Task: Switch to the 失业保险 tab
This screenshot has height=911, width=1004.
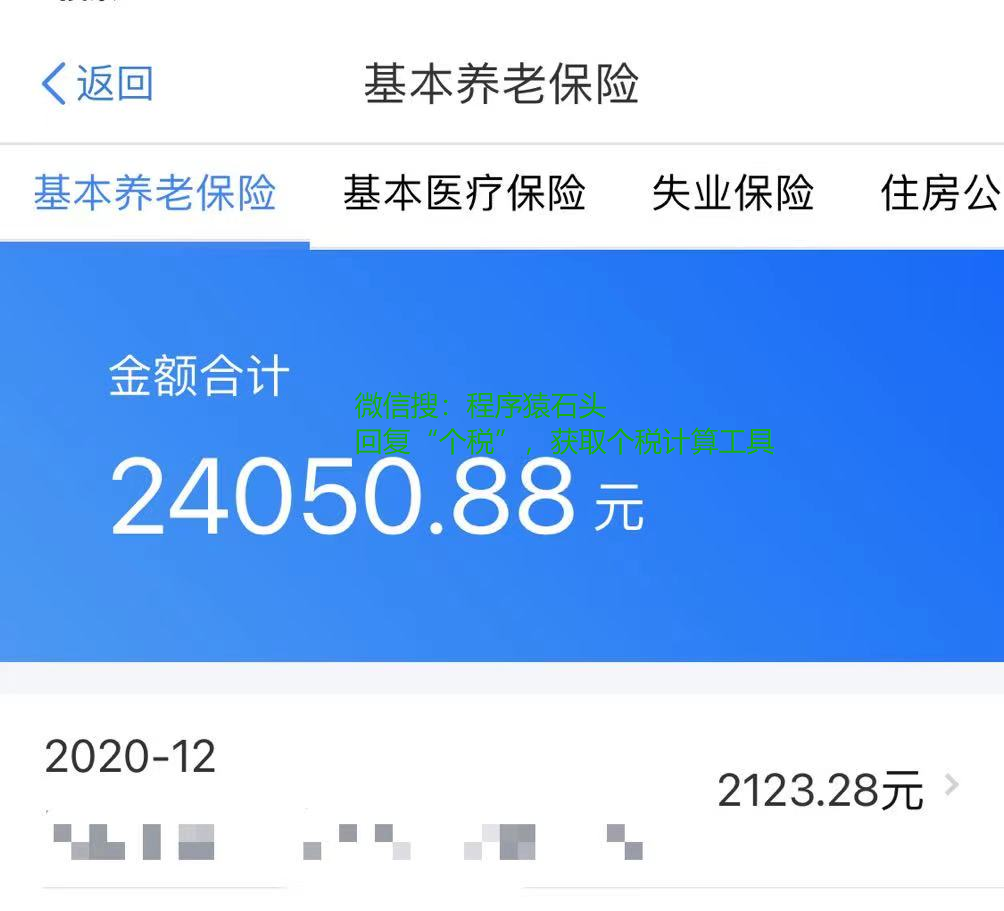Action: click(x=732, y=193)
